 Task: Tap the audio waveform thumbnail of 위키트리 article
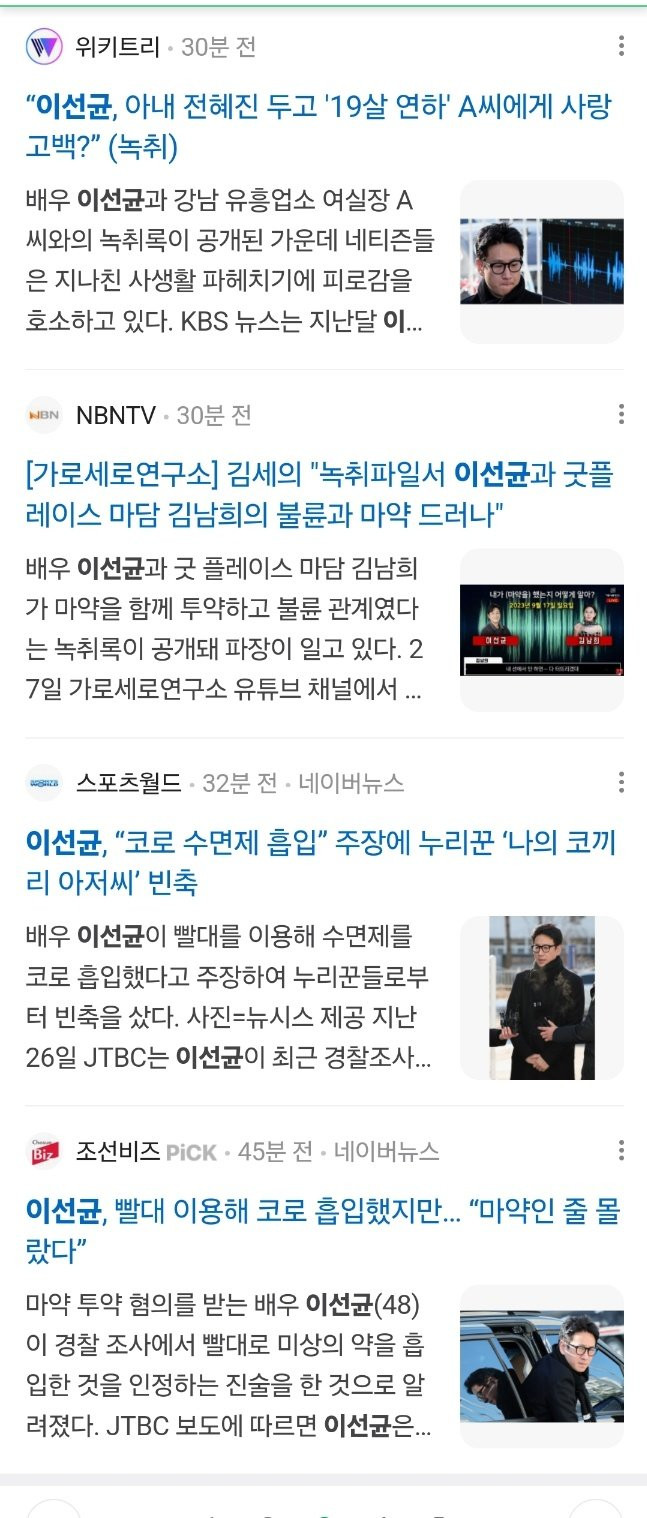(x=541, y=262)
